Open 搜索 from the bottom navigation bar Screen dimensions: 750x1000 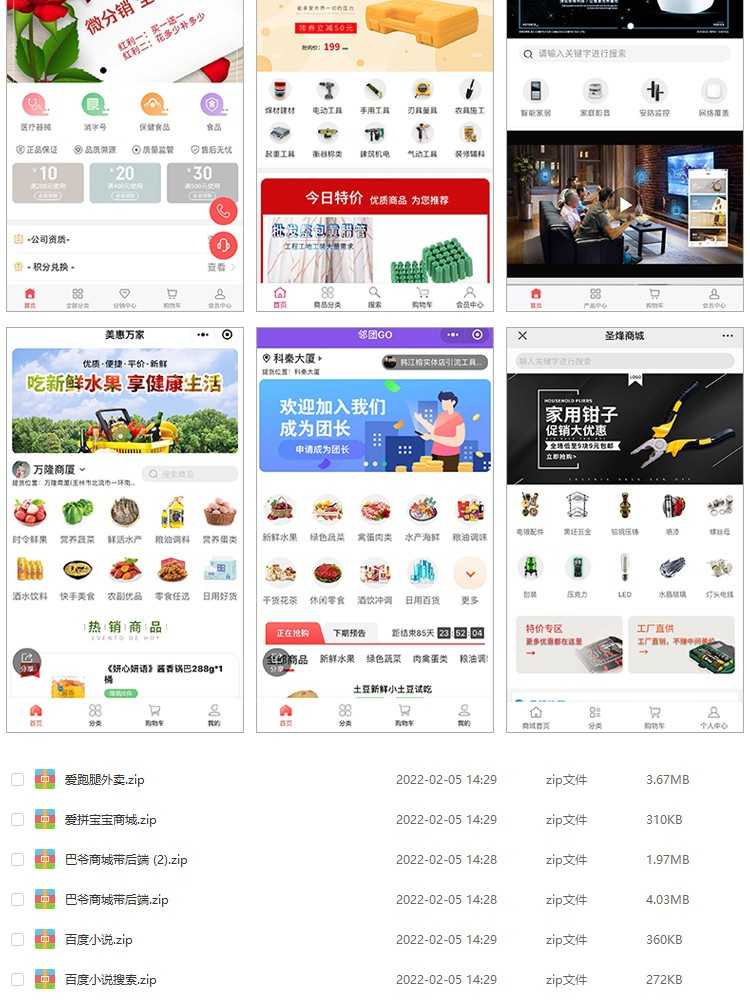[x=375, y=295]
